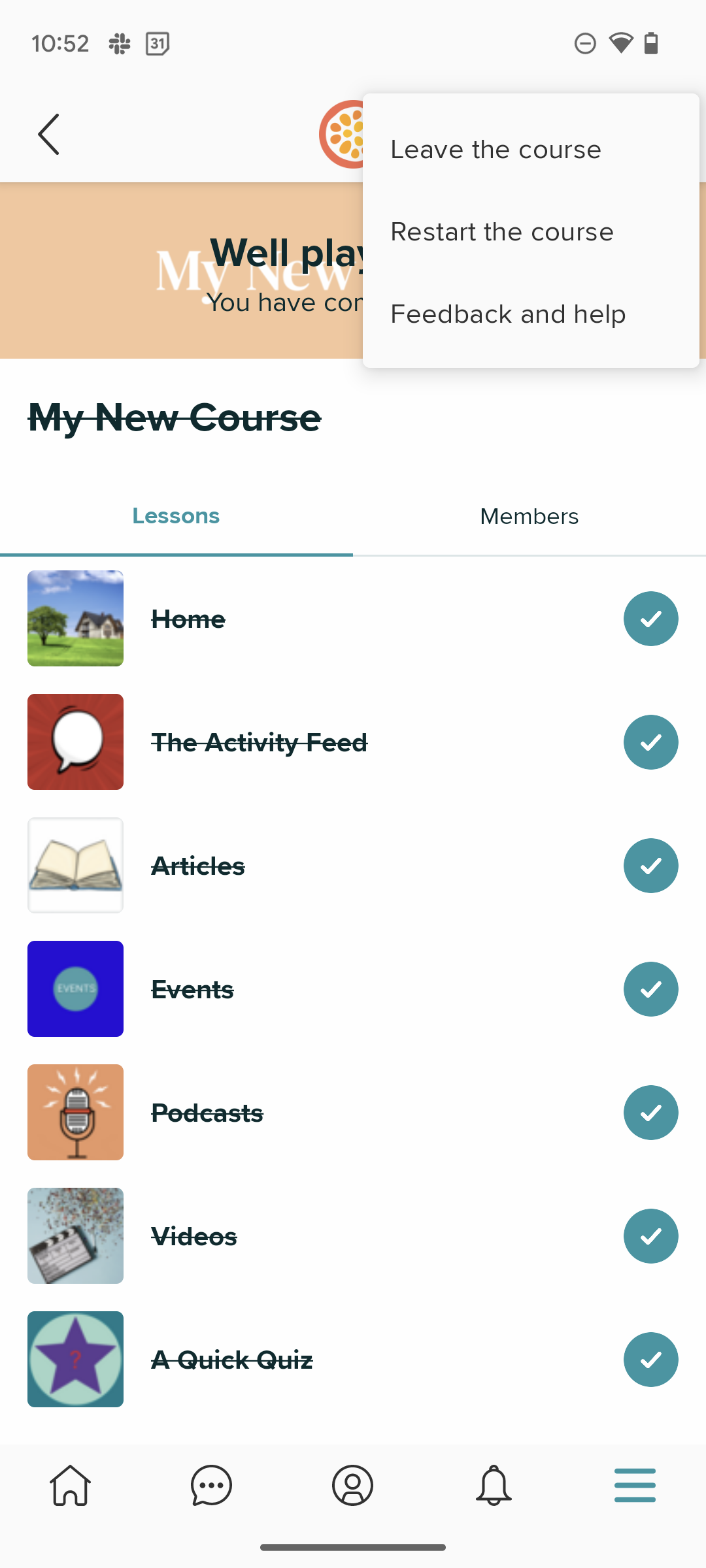Open notifications via the bell icon
Image resolution: width=706 pixels, height=1568 pixels.
494,1485
